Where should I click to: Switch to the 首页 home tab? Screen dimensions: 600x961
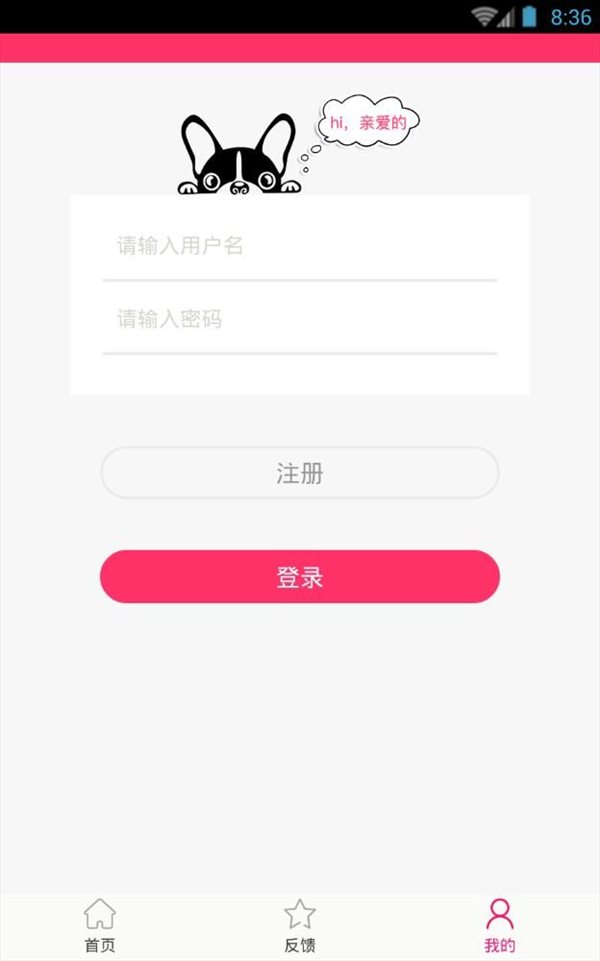click(100, 926)
